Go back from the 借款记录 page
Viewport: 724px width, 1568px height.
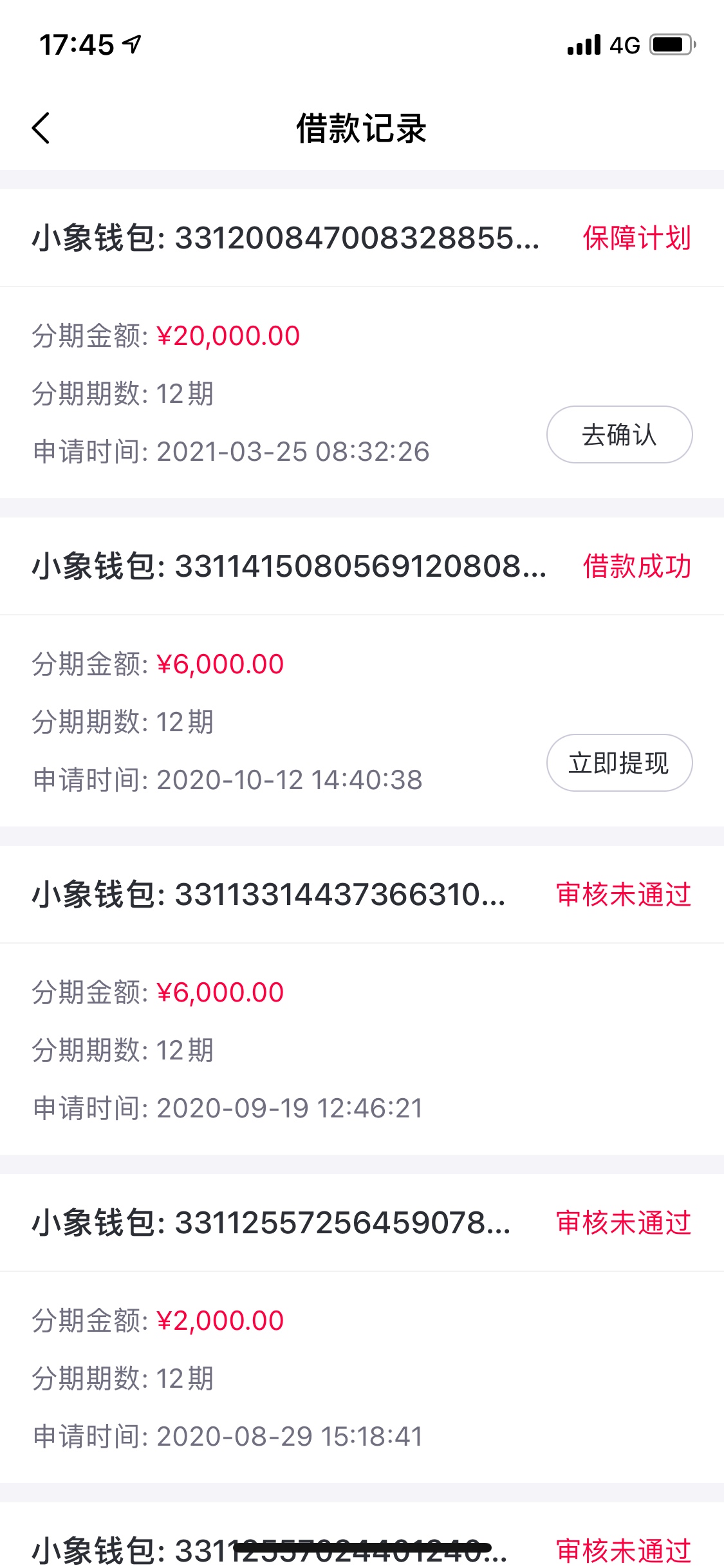(41, 128)
